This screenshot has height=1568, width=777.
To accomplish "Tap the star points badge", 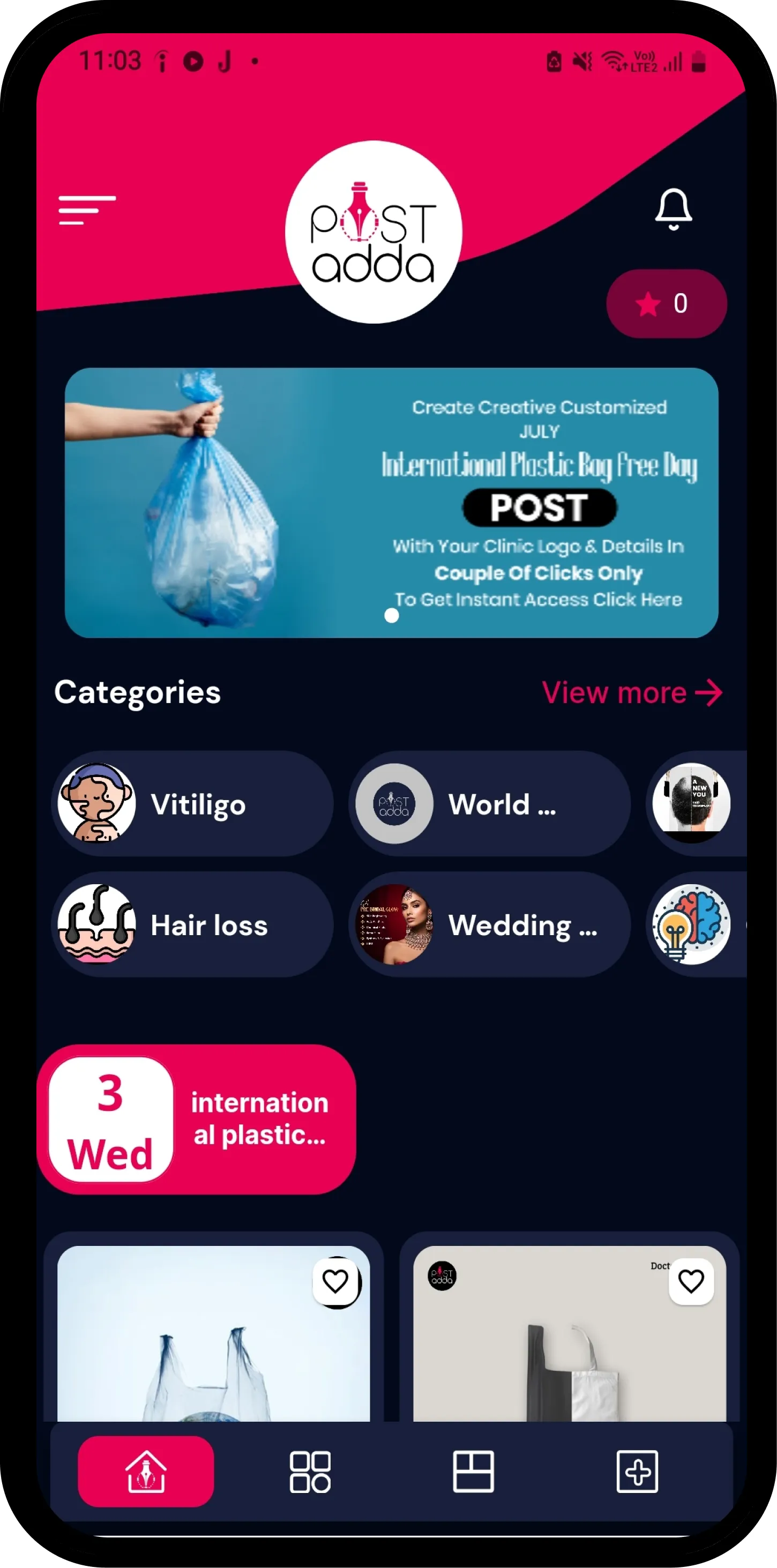I will [666, 303].
